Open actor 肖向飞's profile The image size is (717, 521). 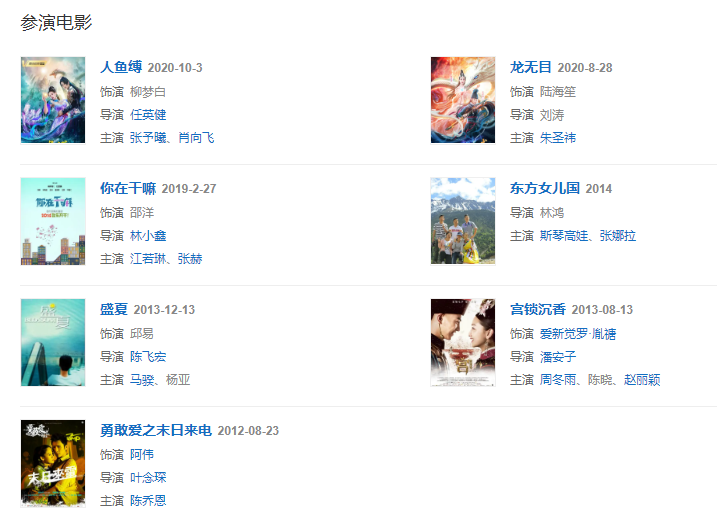click(x=196, y=137)
